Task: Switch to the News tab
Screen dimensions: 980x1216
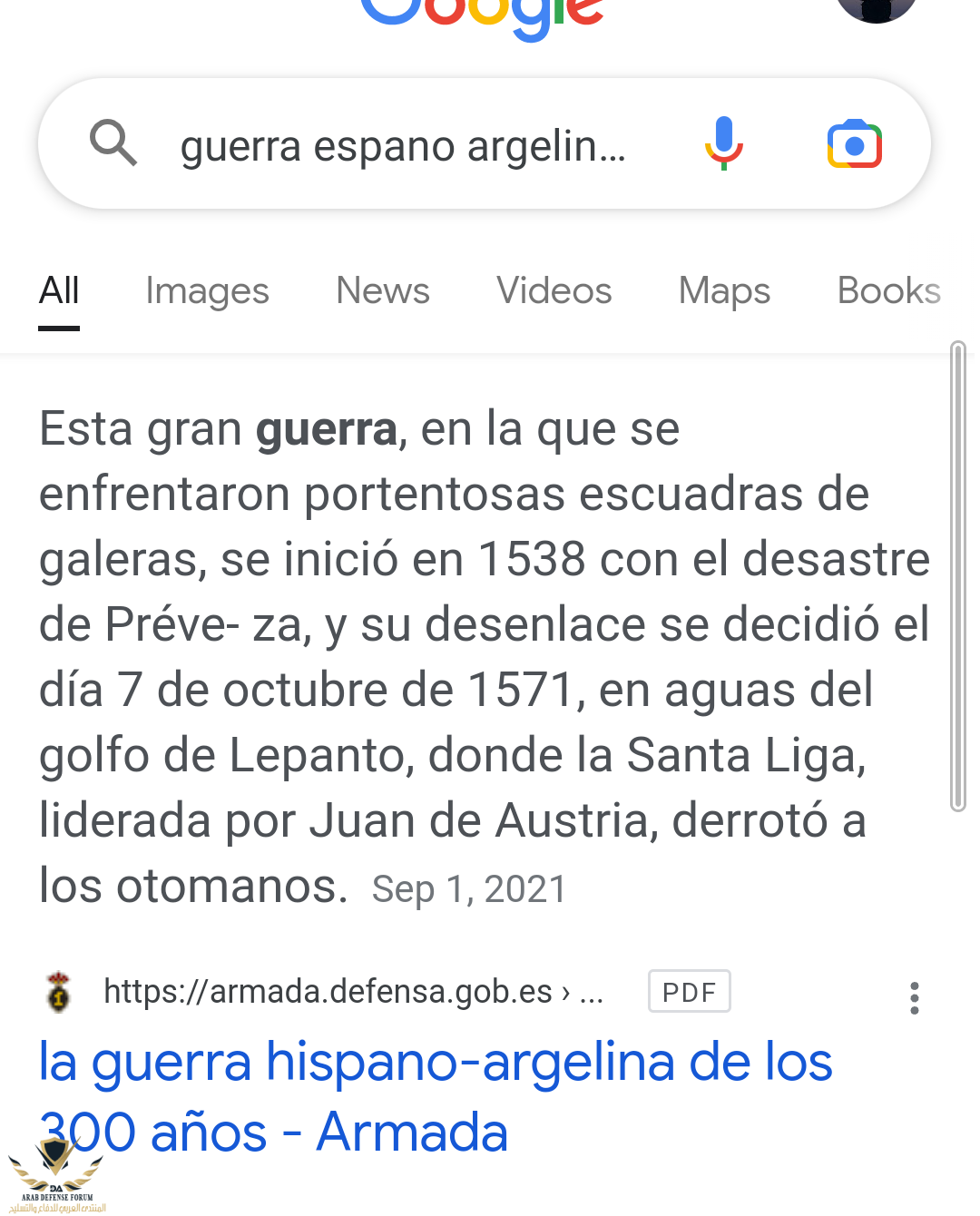Action: pyautogui.click(x=382, y=291)
